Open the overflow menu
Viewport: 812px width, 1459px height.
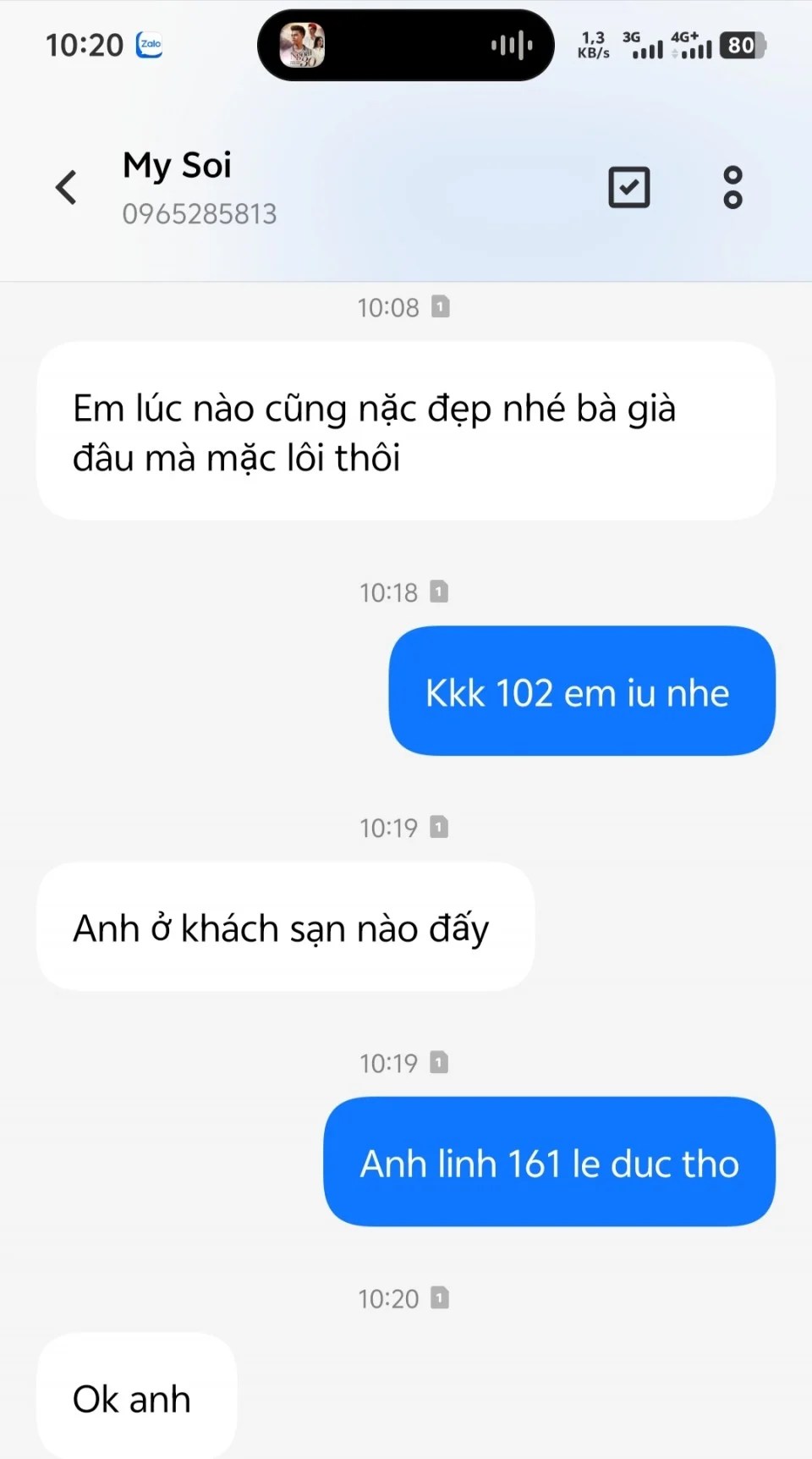732,187
